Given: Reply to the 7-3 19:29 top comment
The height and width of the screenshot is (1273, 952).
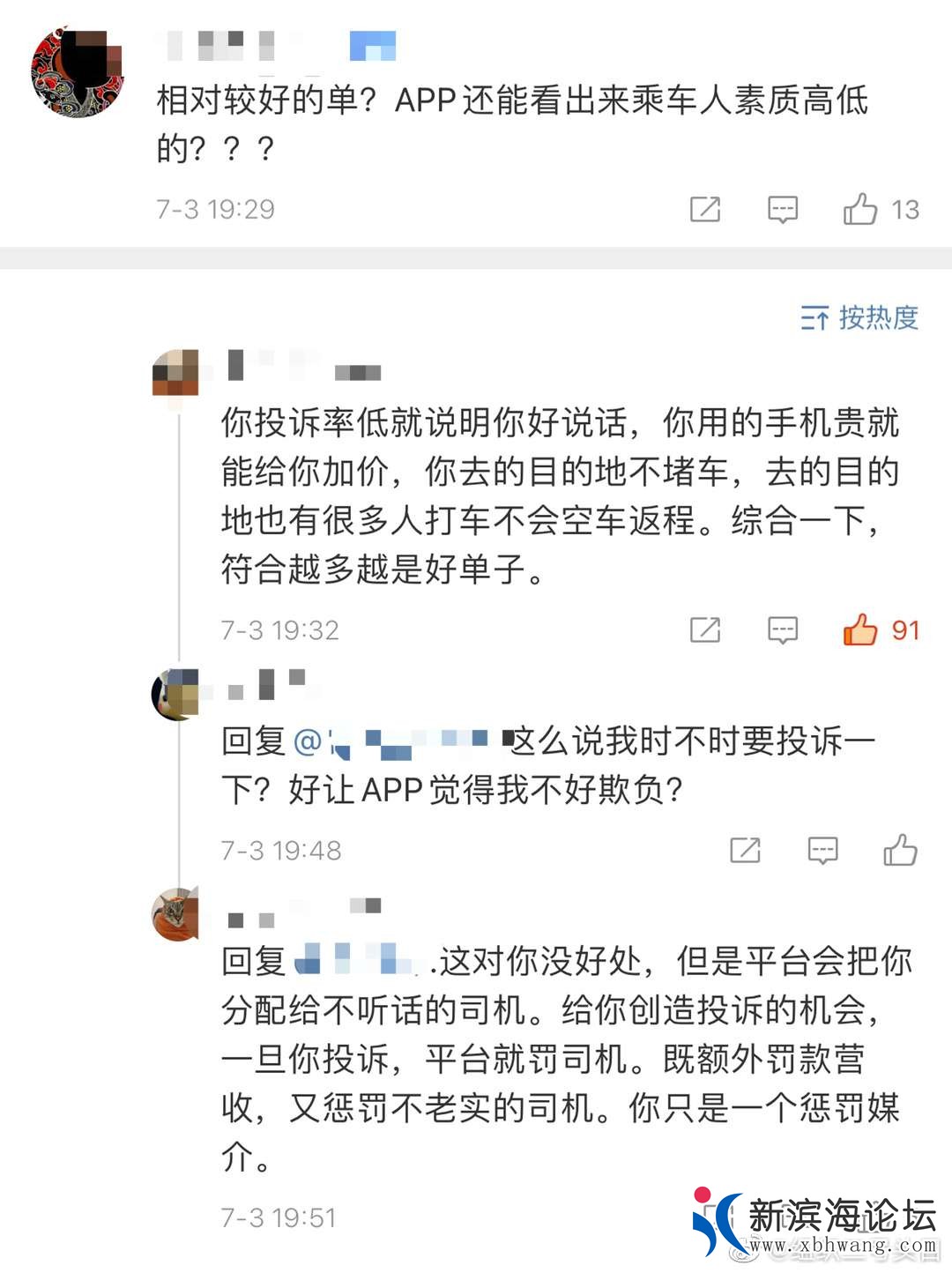Looking at the screenshot, I should 782,209.
